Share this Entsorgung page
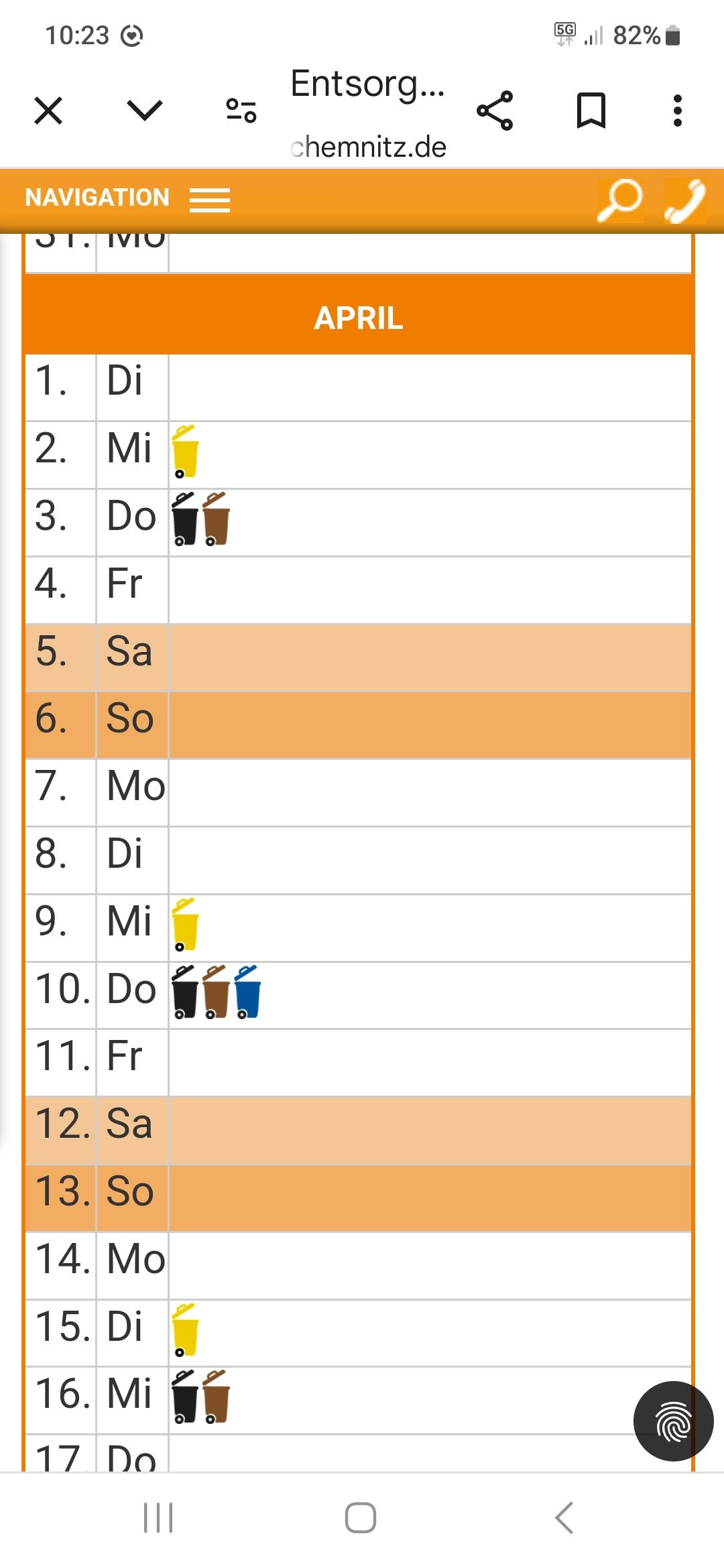Viewport: 724px width, 1568px height. (x=495, y=111)
